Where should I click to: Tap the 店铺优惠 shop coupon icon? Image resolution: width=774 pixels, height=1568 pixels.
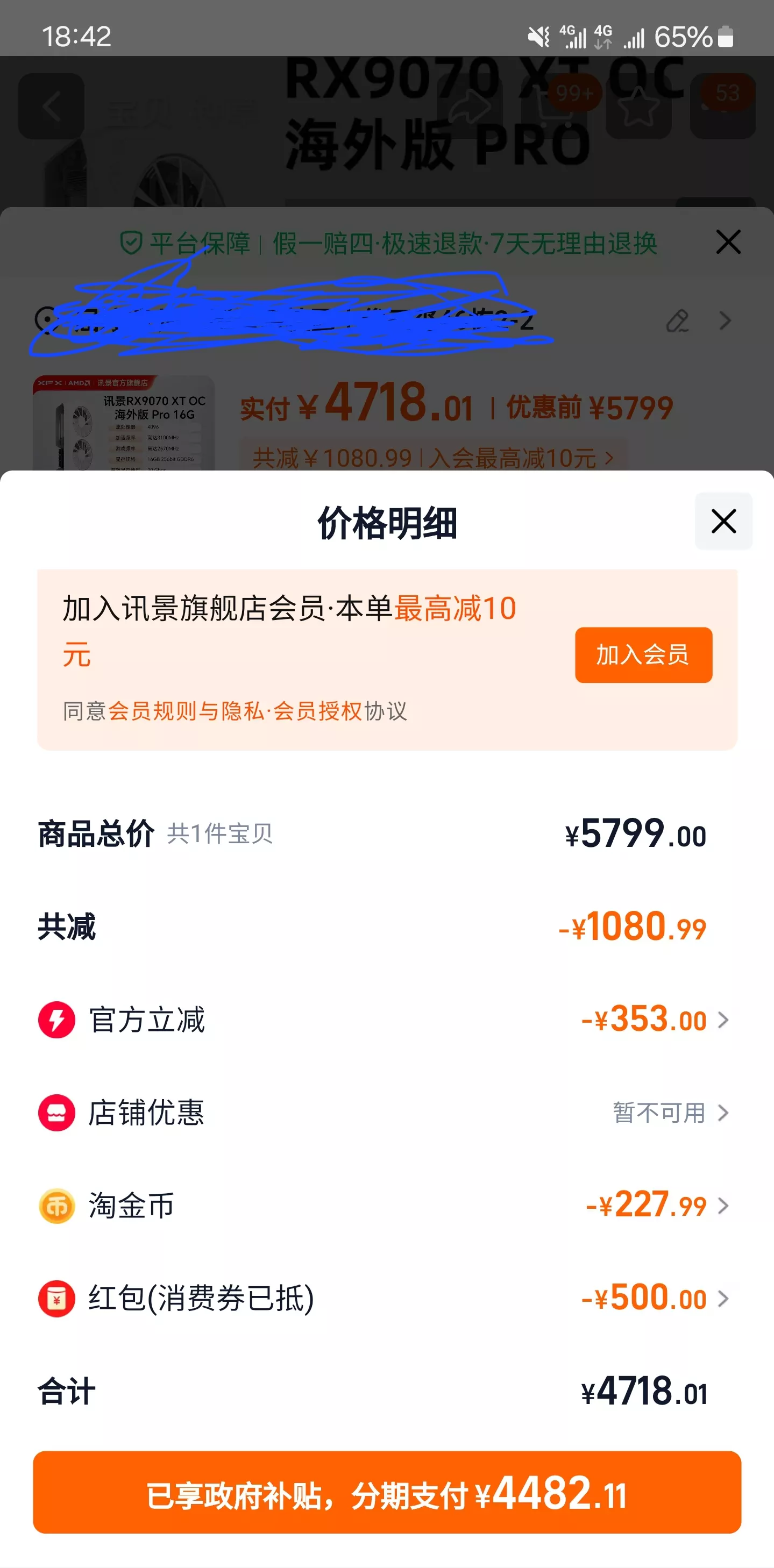point(55,1113)
